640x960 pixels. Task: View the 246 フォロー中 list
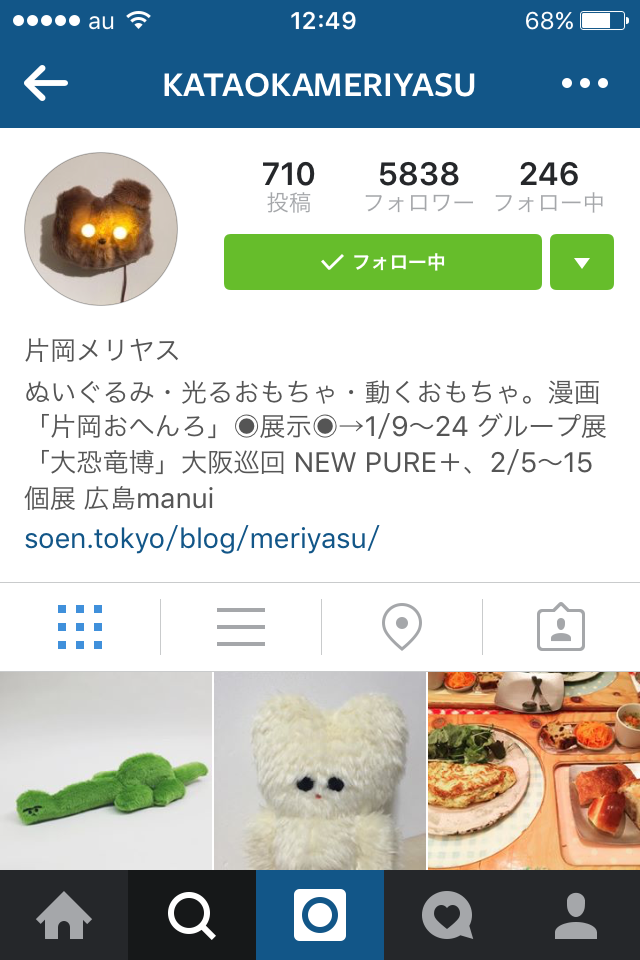(x=549, y=187)
